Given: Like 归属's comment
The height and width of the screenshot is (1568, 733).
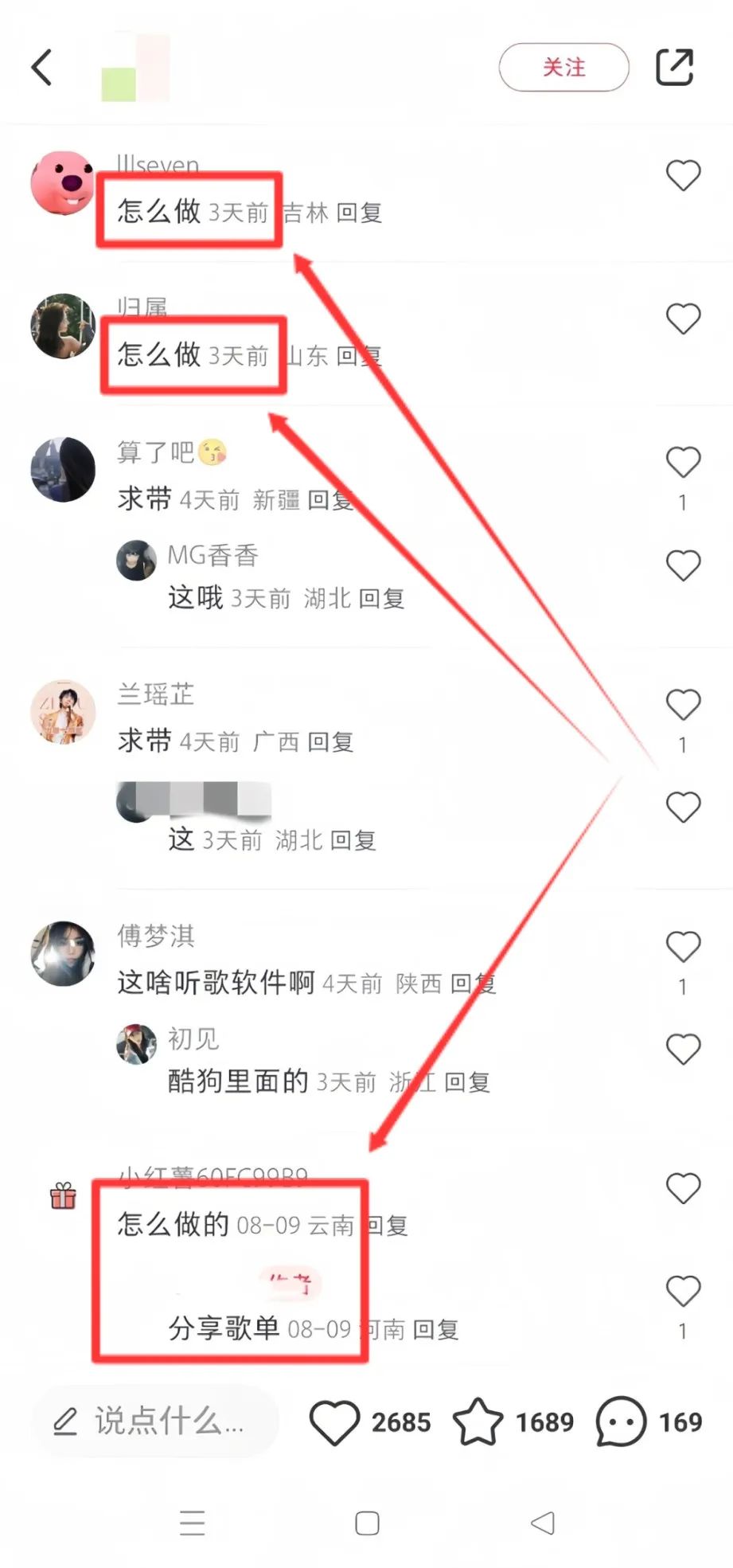Looking at the screenshot, I should click(683, 319).
